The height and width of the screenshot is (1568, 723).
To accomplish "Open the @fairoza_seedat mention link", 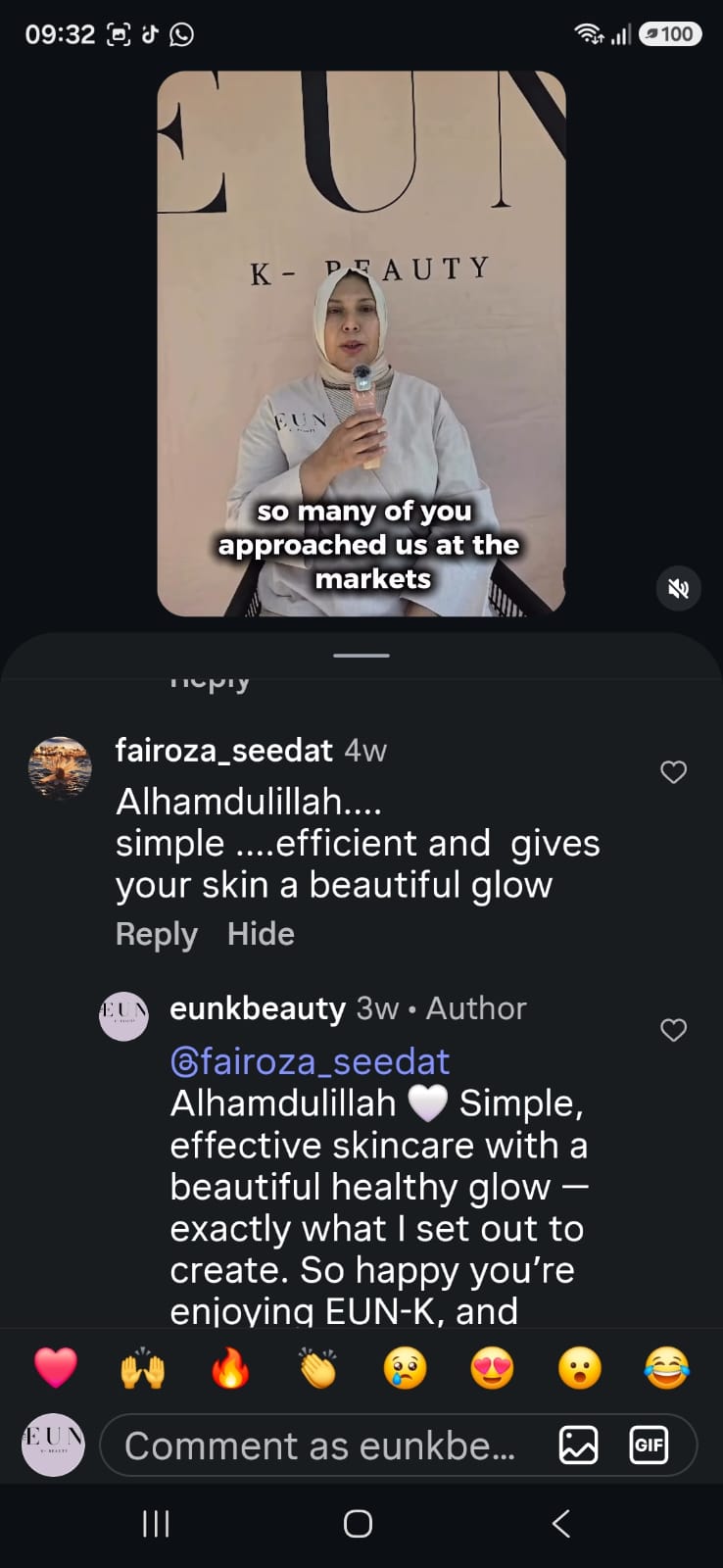I will tap(310, 1061).
